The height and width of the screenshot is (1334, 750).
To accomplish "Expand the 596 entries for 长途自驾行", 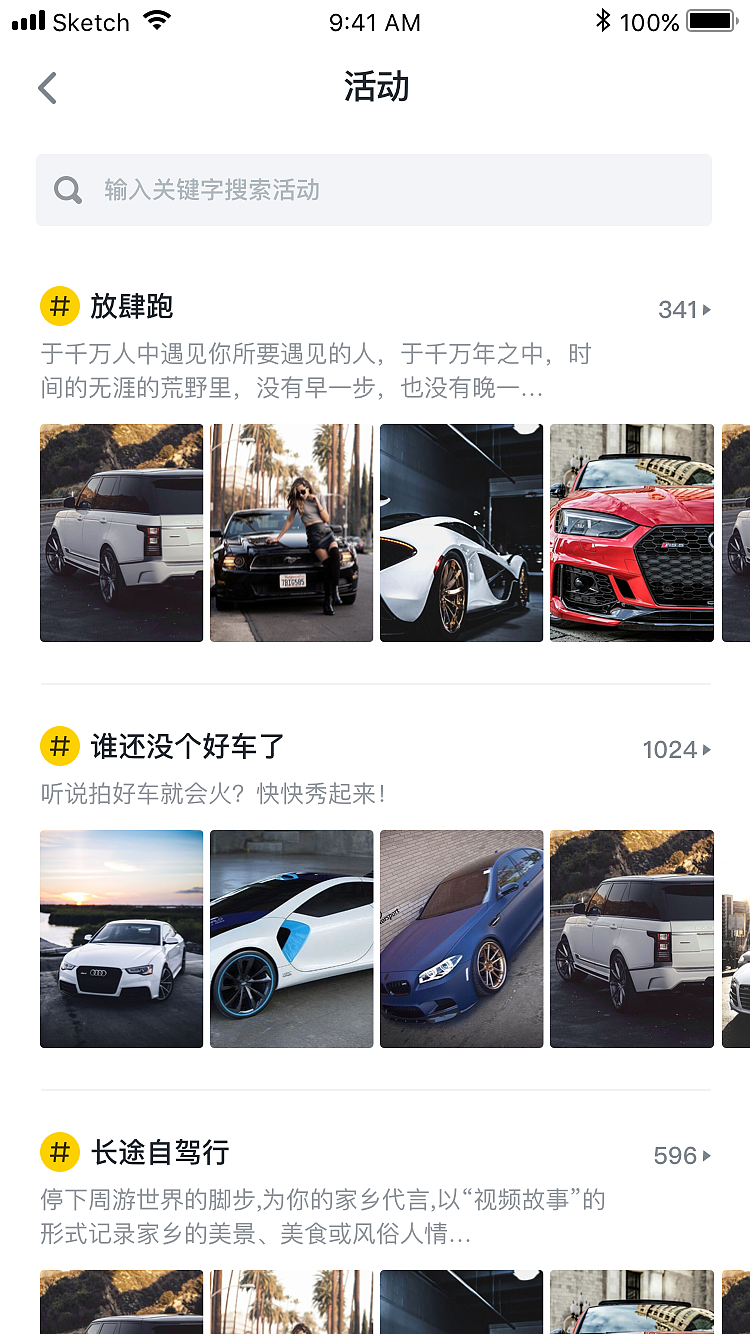I will [682, 1156].
